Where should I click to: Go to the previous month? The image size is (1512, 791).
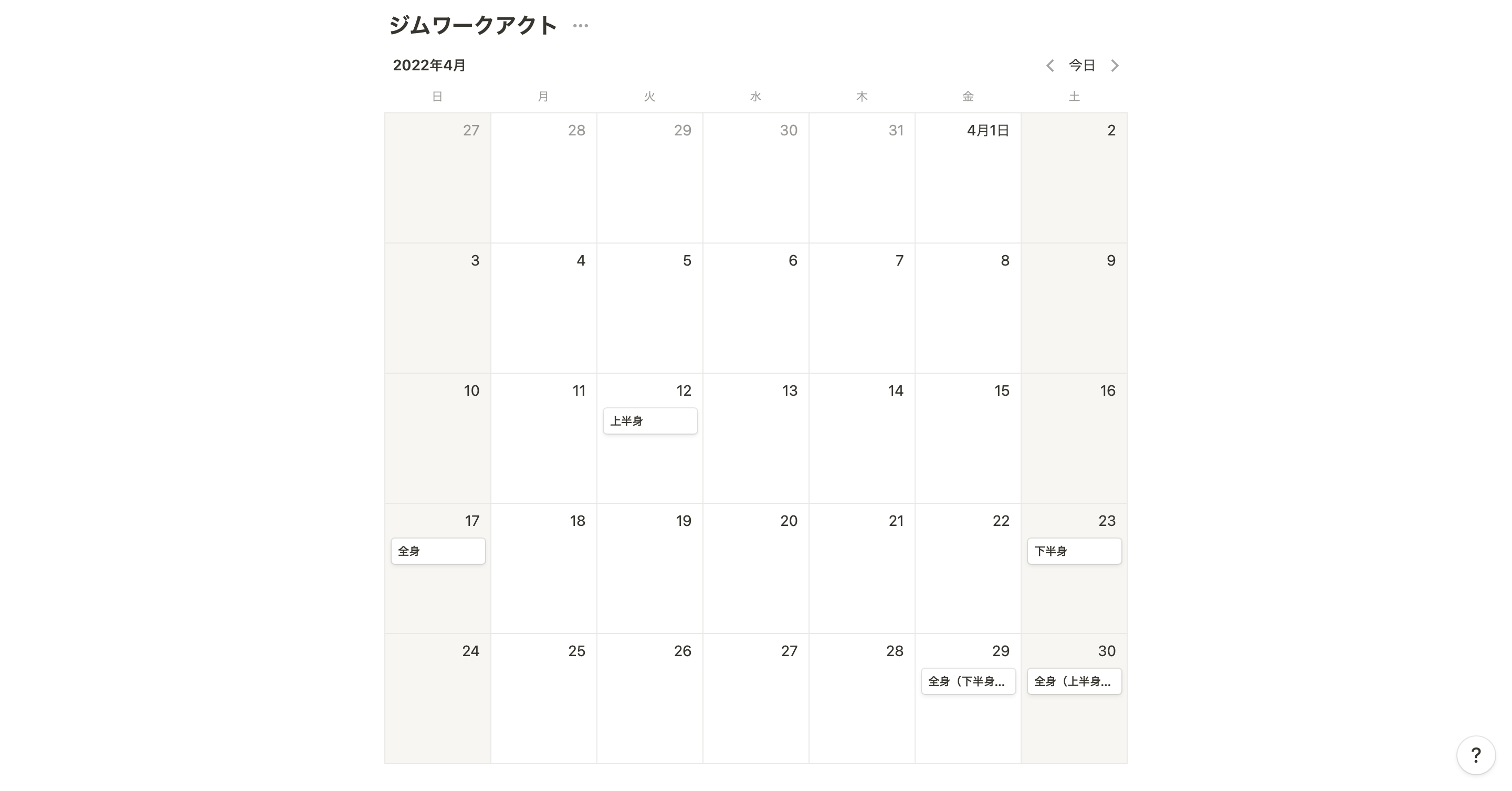click(x=1050, y=66)
